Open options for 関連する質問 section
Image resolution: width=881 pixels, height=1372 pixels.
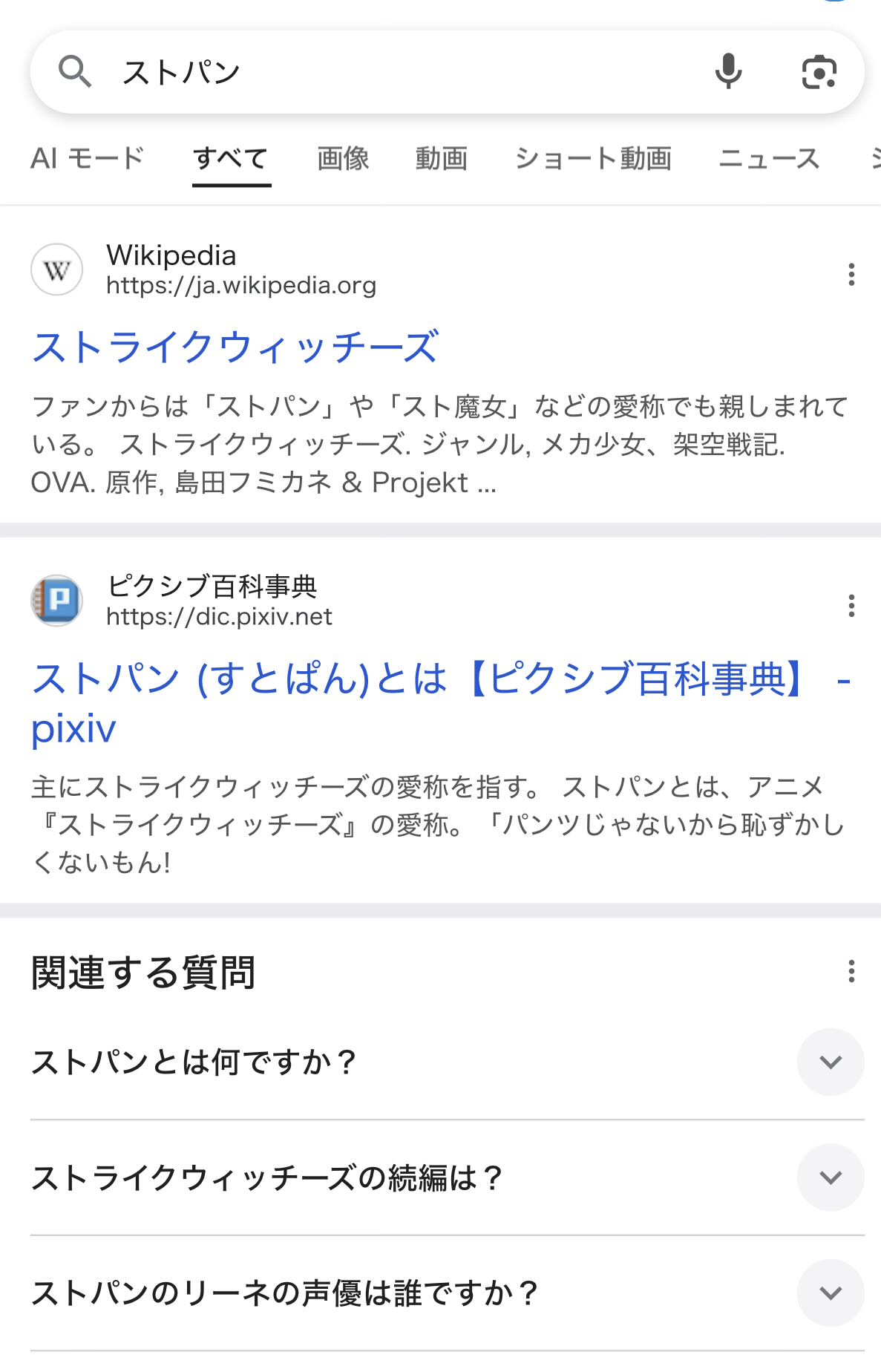(x=851, y=971)
